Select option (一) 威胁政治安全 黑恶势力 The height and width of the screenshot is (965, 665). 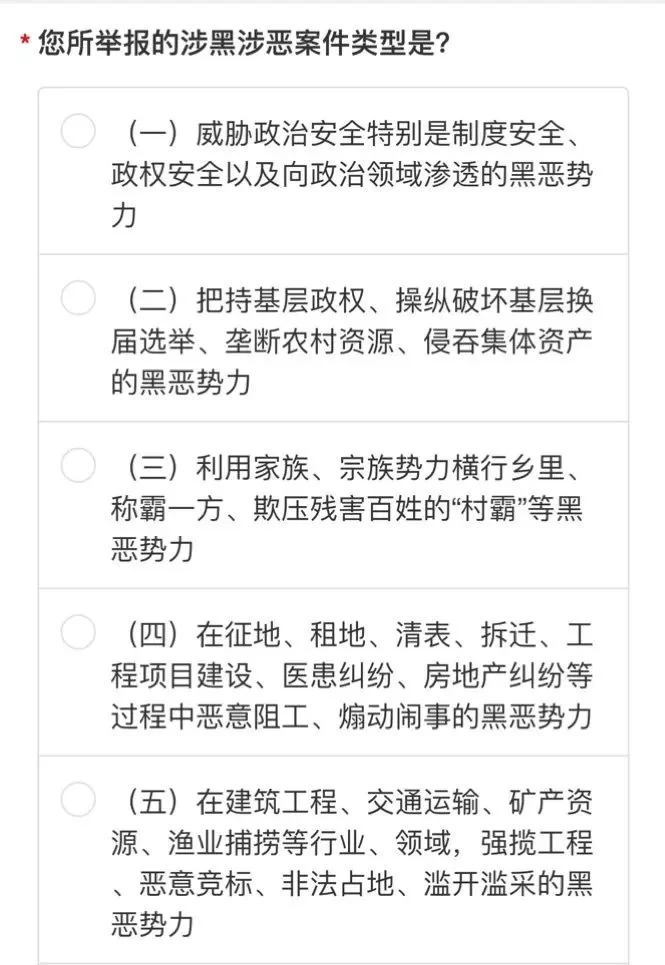(x=78, y=132)
